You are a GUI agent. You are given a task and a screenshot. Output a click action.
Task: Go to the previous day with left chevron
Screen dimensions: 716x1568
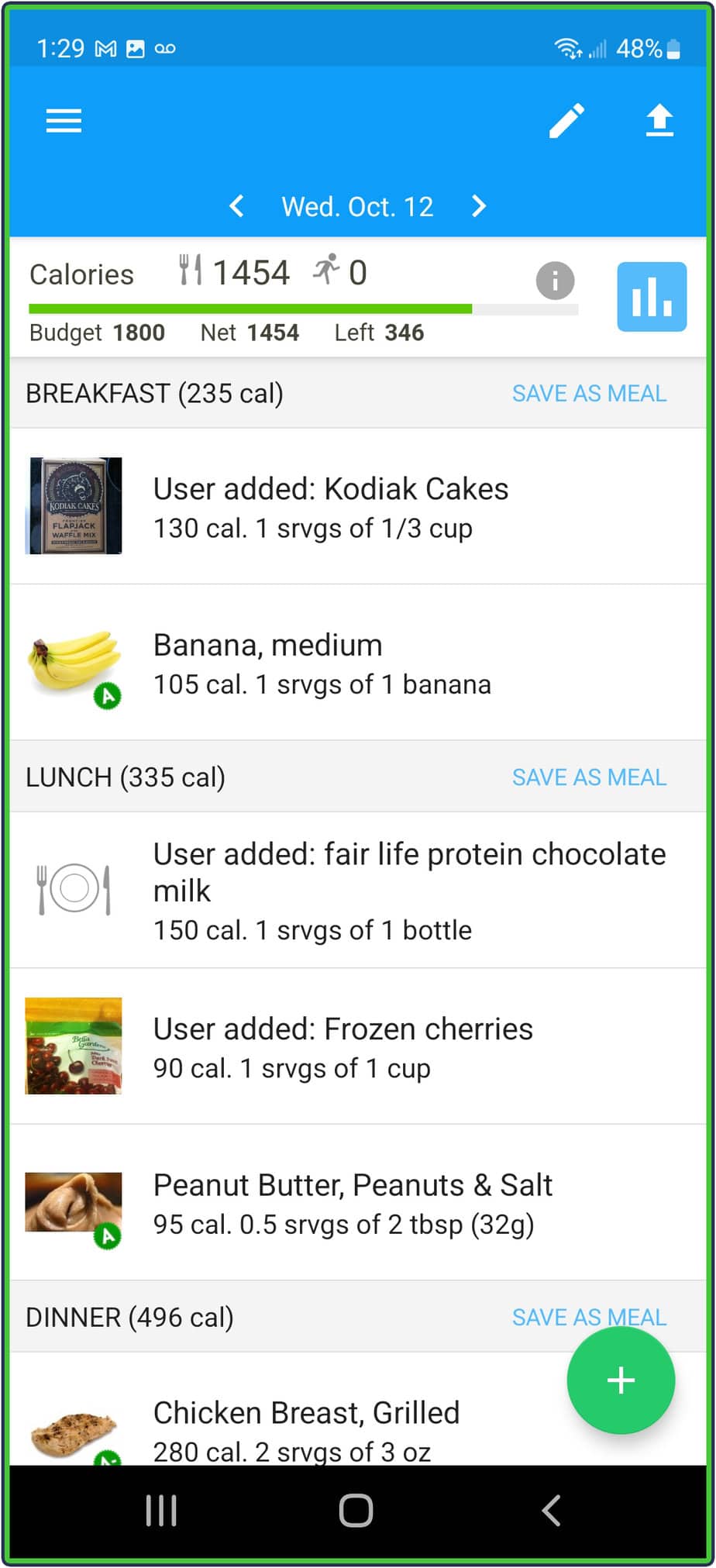click(236, 206)
